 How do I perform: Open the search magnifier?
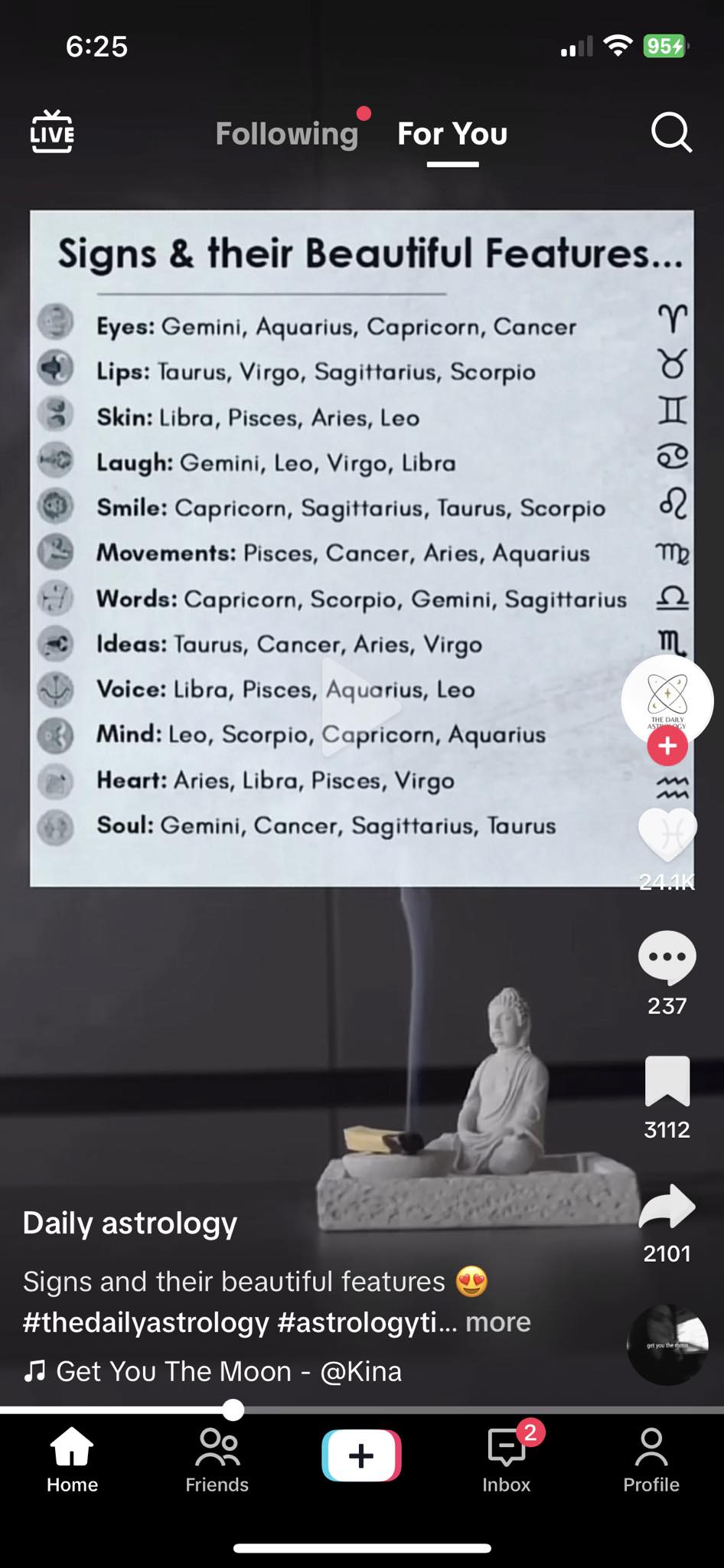(x=671, y=134)
